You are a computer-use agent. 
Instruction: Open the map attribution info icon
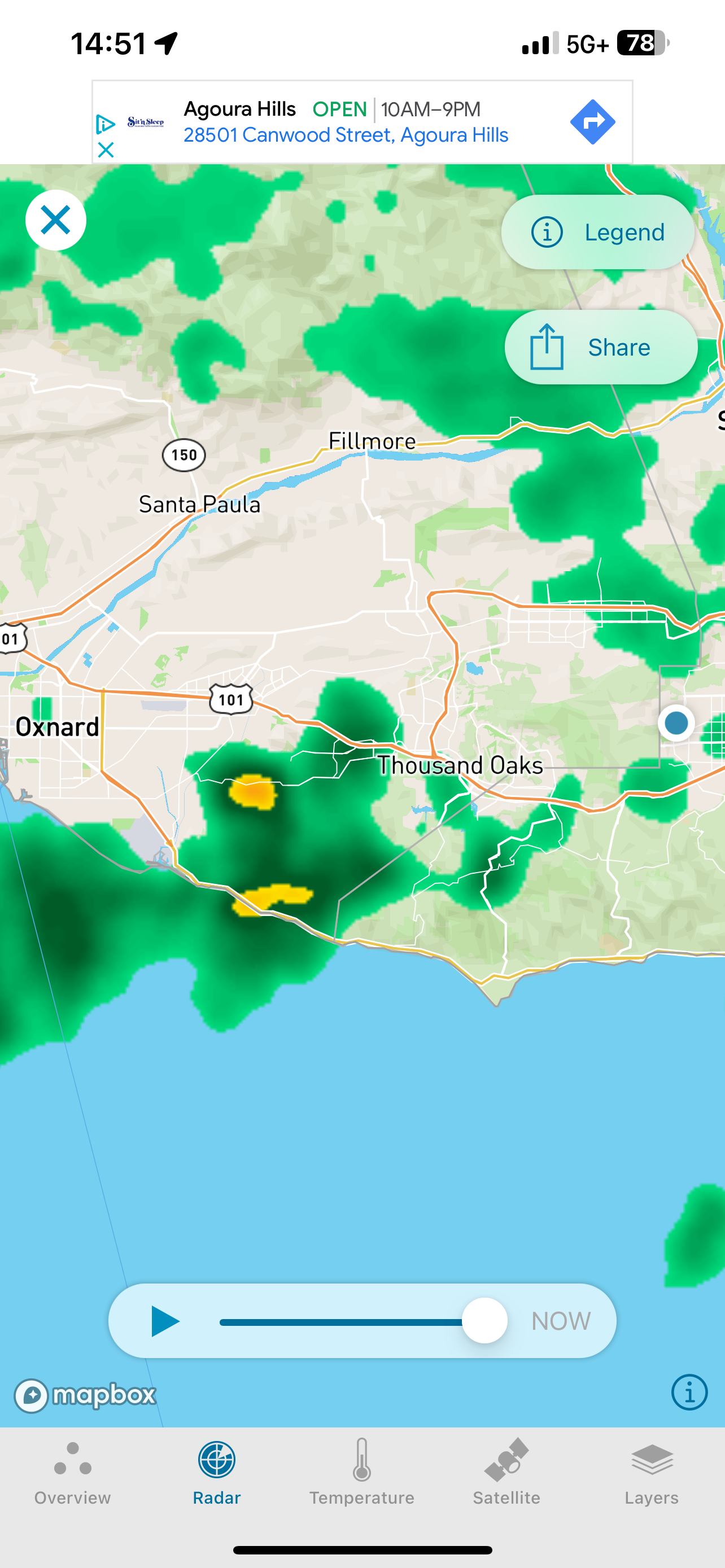point(689,1392)
